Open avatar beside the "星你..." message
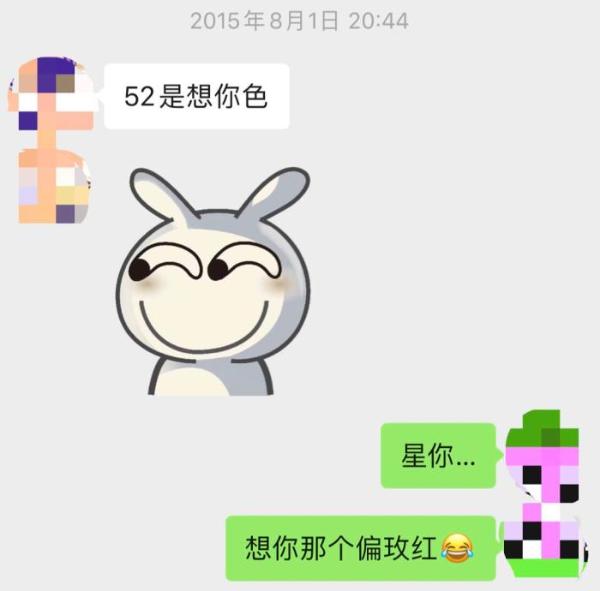The width and height of the screenshot is (600, 591). [x=542, y=455]
